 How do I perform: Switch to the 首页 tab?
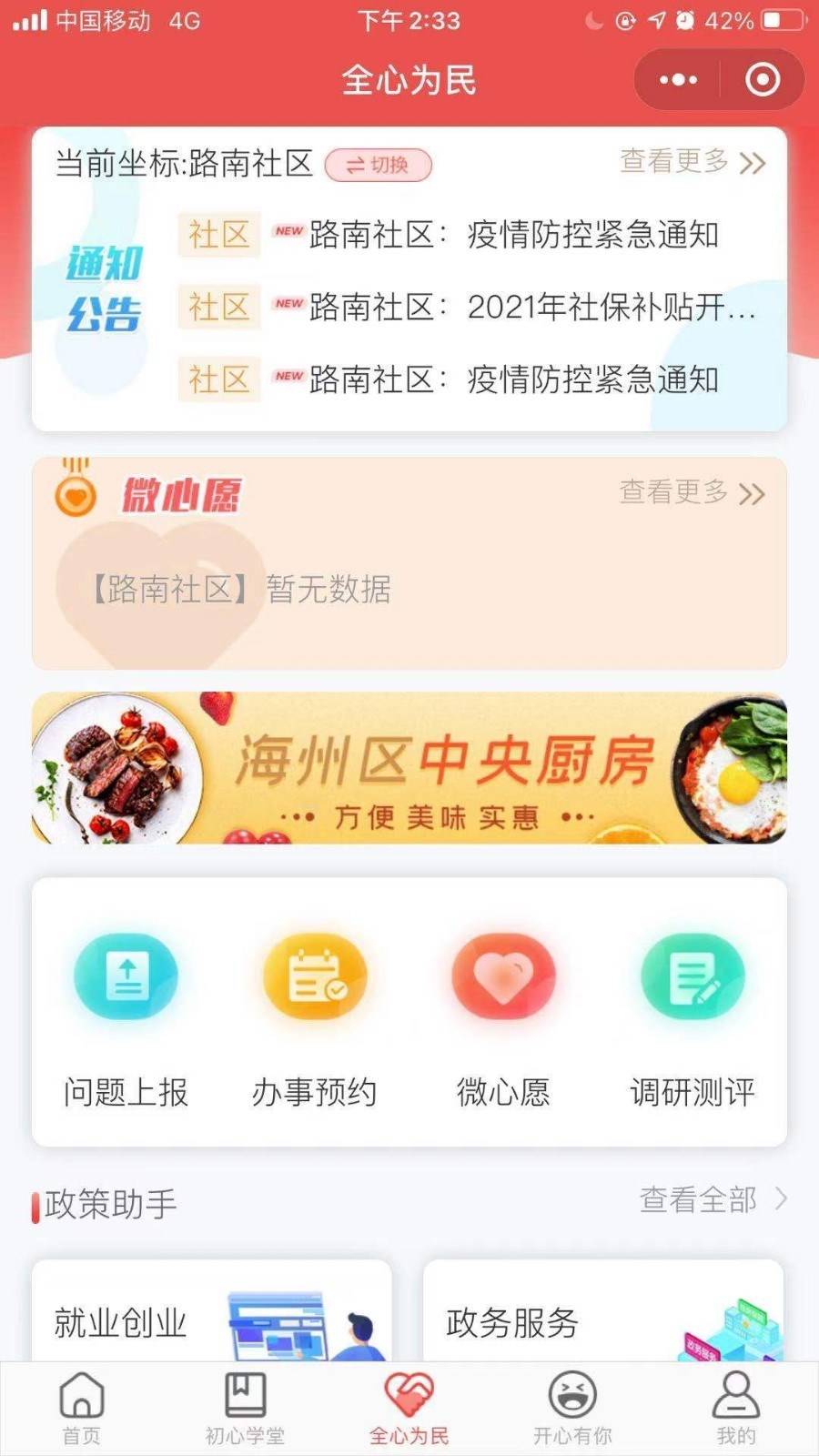click(x=82, y=1408)
